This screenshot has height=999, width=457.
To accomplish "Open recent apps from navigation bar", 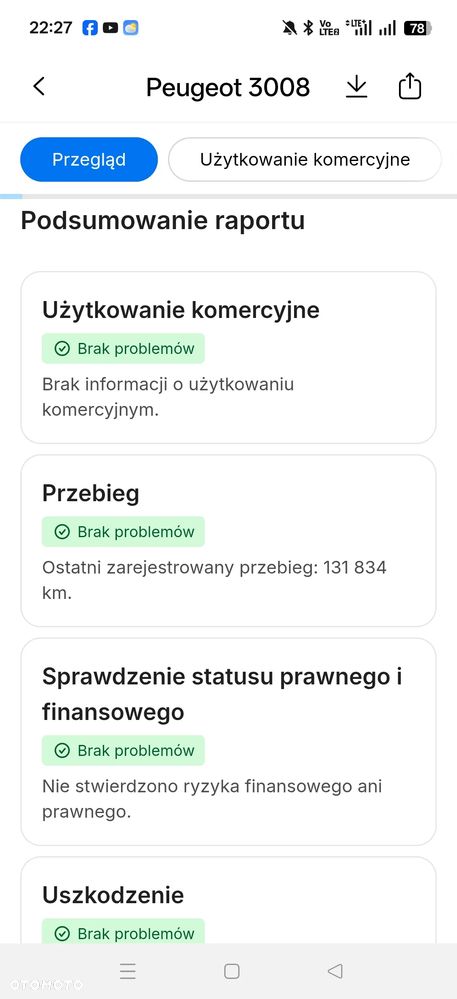I will tap(128, 971).
